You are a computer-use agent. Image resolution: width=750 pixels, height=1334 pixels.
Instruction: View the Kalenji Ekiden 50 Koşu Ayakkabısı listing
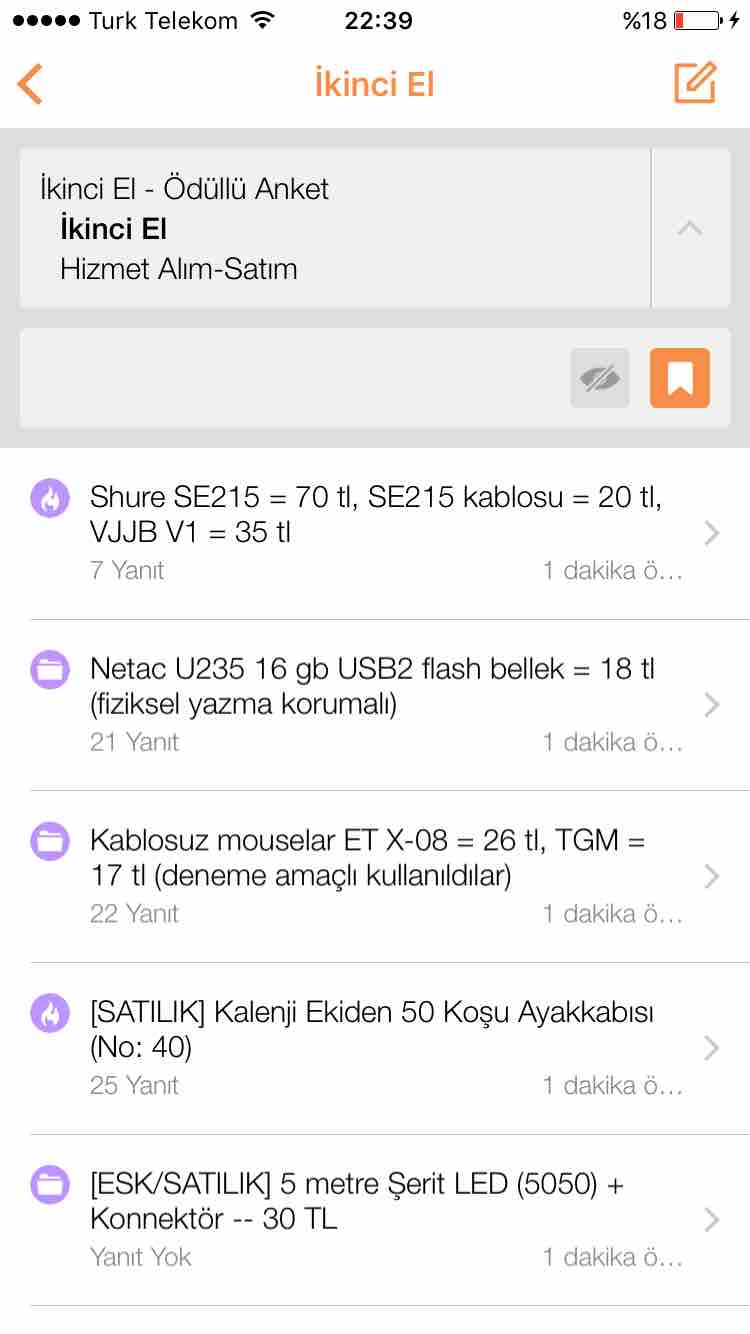375,1049
